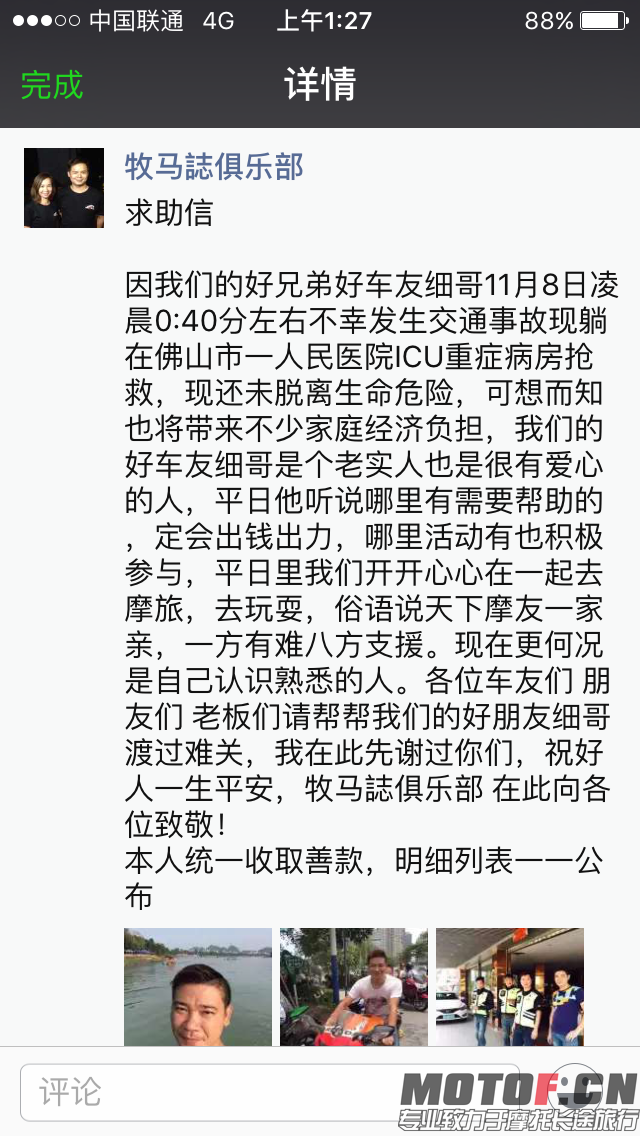Tap 完成 to close the detail page
Image resolution: width=640 pixels, height=1136 pixels.
pos(52,85)
